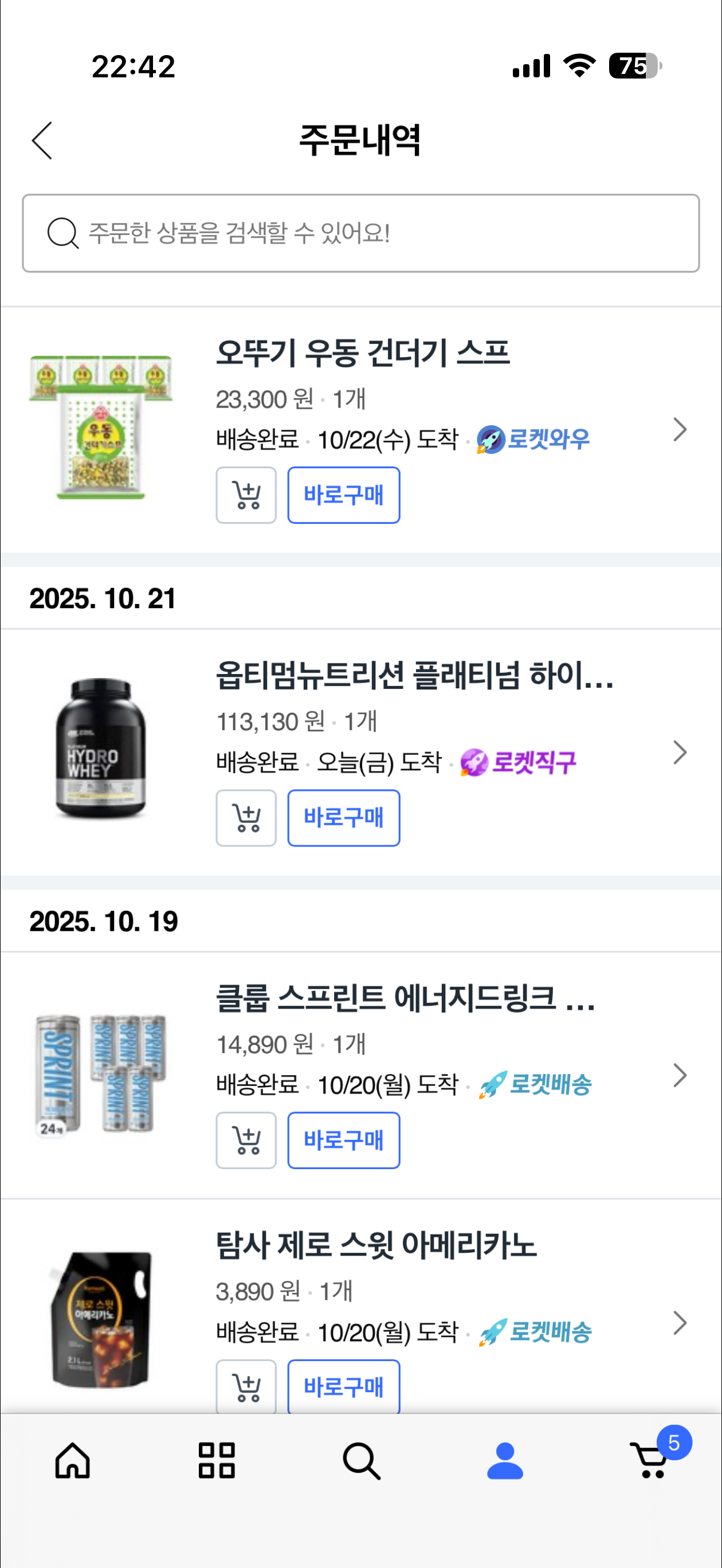The width and height of the screenshot is (722, 1568).
Task: Go back from the 주문내역 page
Action: pos(42,140)
